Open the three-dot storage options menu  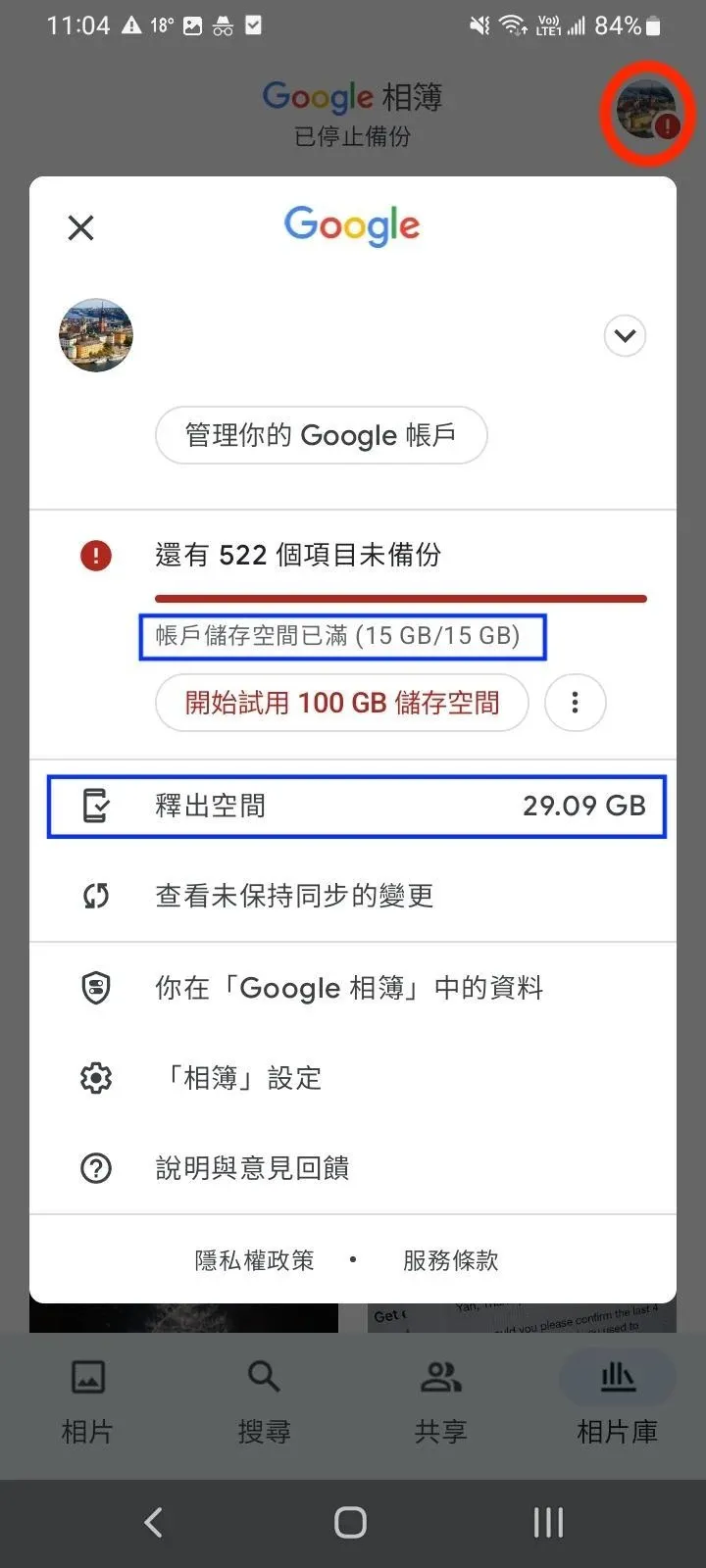point(575,703)
